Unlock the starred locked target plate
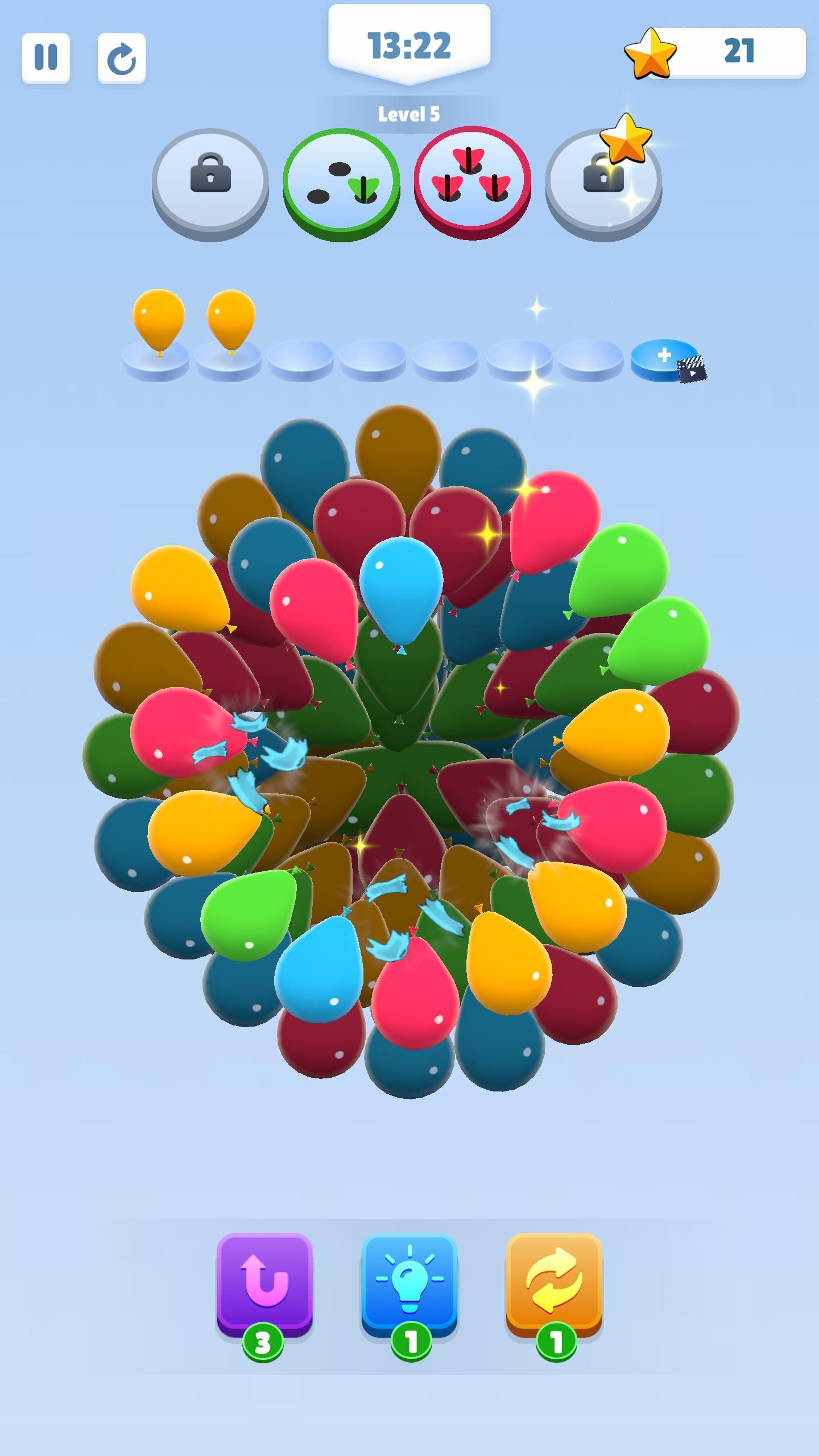 tap(603, 181)
